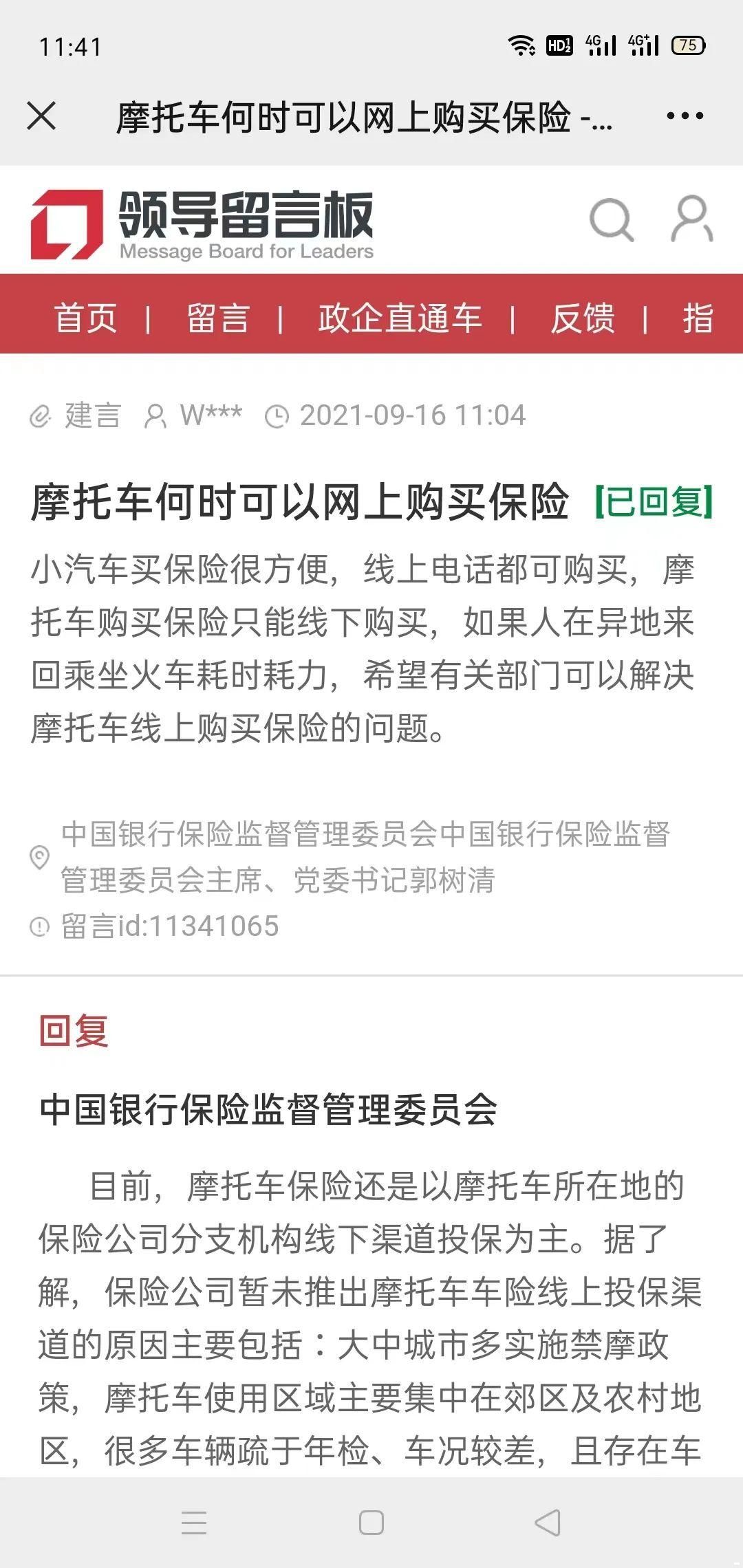
Task: Open the three-dot overflow menu
Action: point(685,116)
